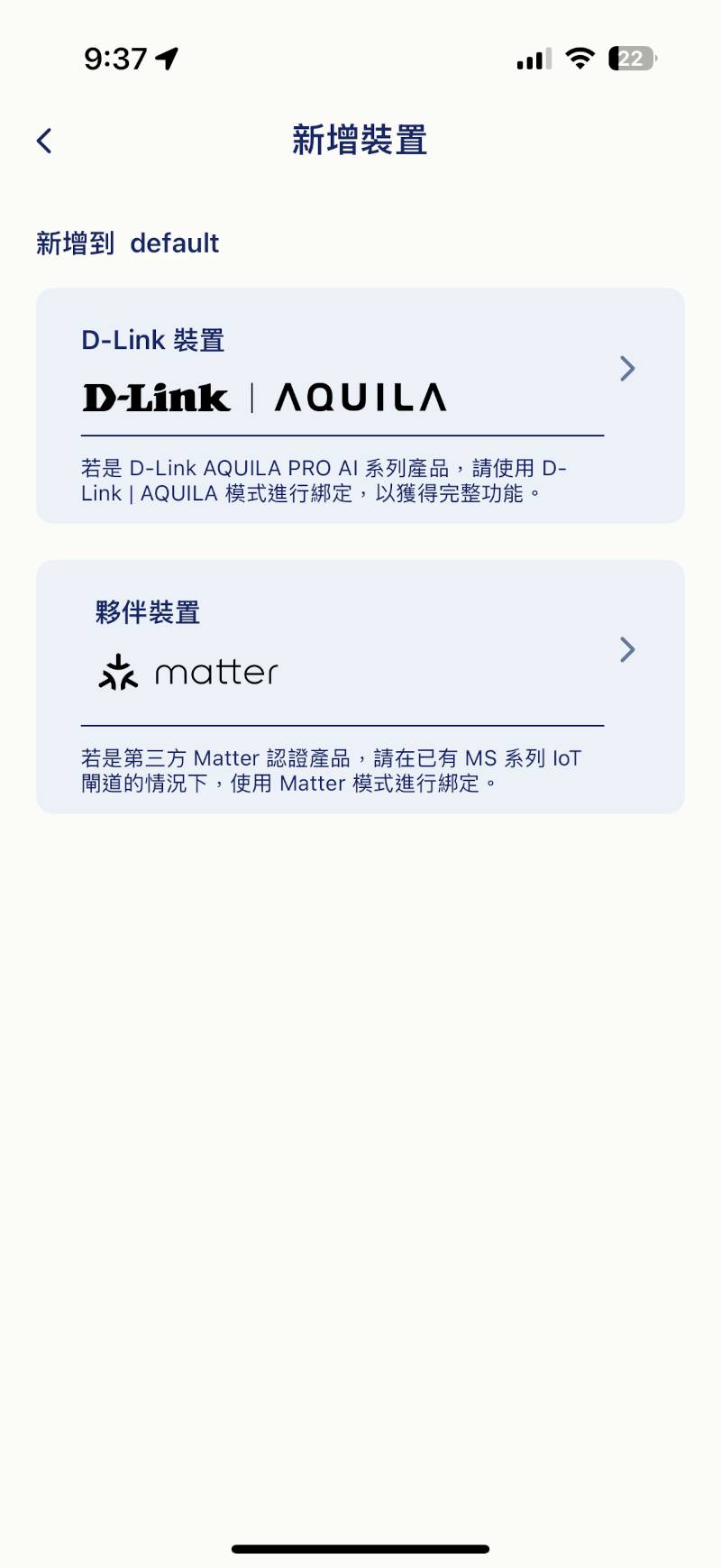Go back from the 新增裝置 screen

(44, 141)
